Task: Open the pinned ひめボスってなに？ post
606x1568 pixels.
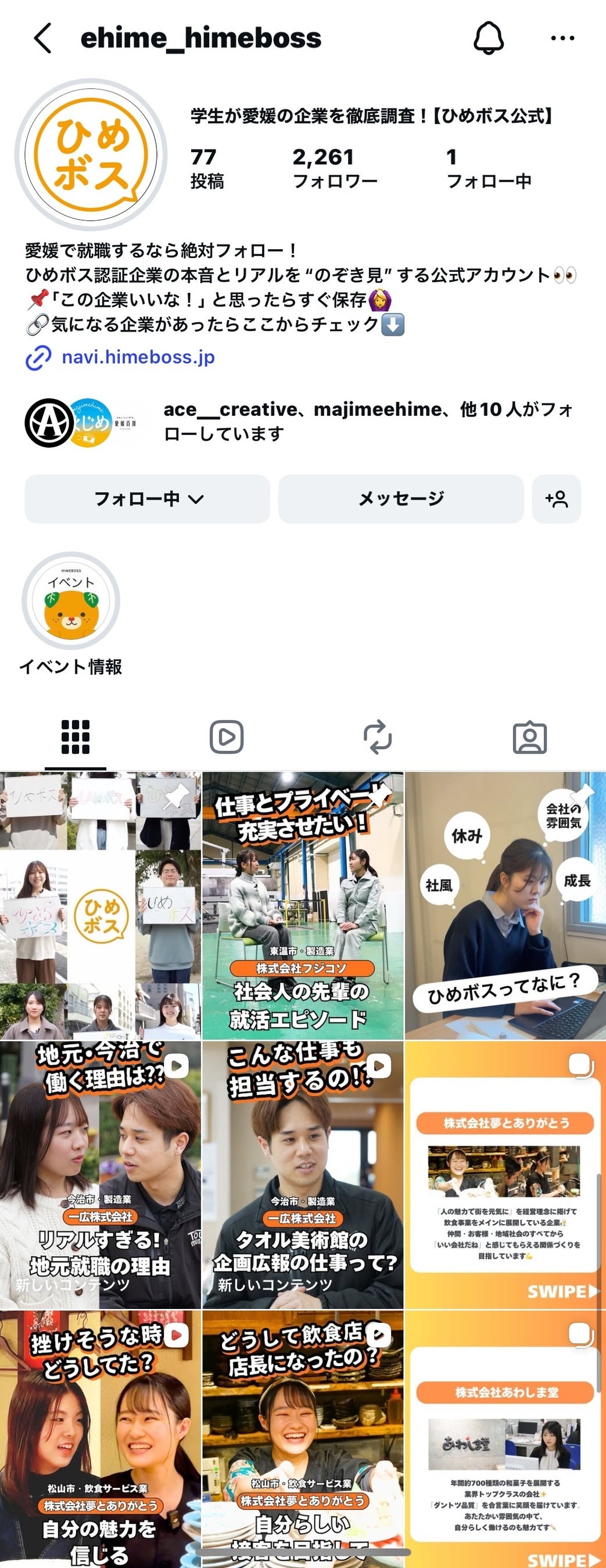Action: click(x=505, y=905)
